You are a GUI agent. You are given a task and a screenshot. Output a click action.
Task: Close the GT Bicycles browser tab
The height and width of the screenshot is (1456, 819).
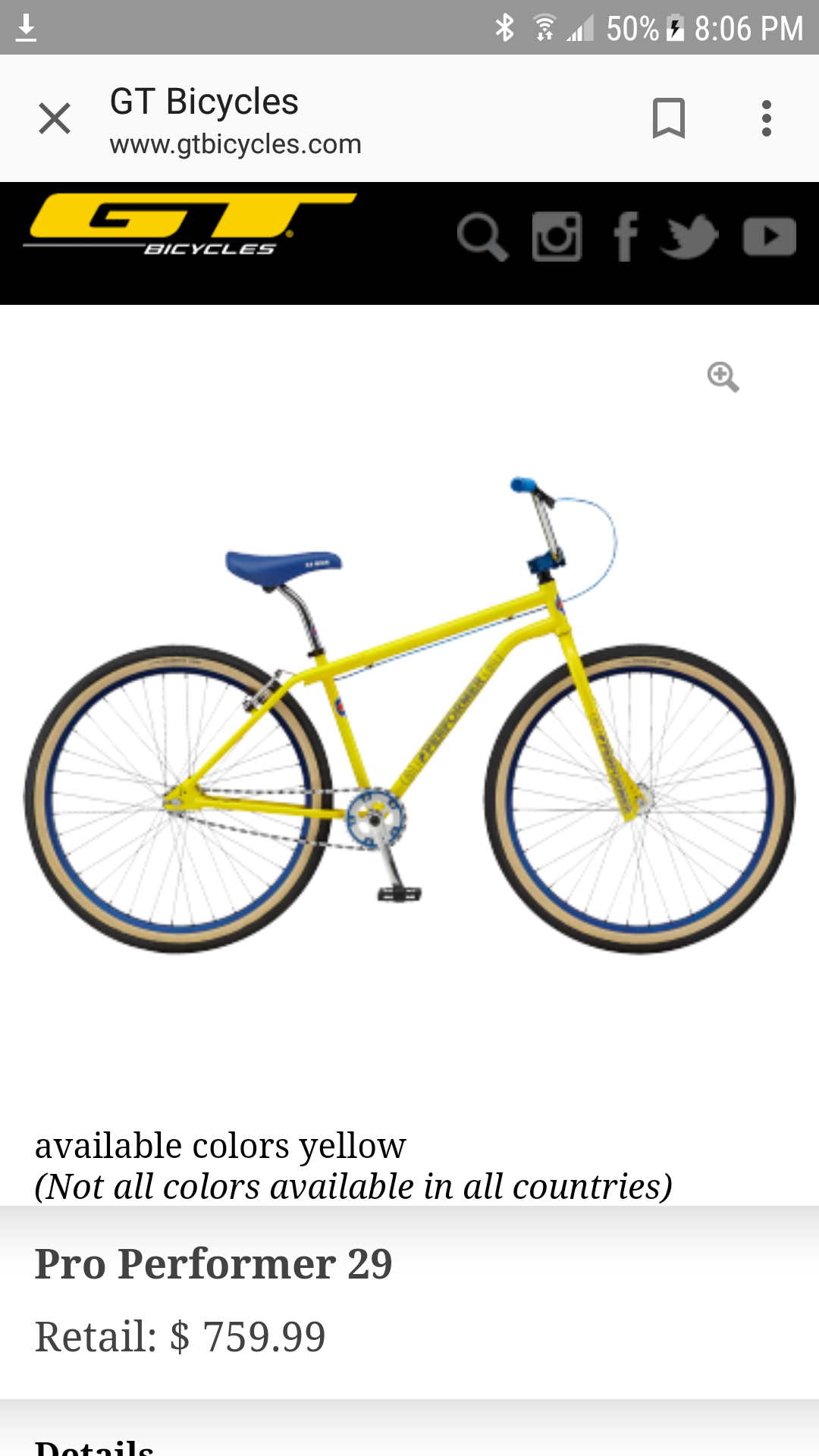tap(55, 118)
